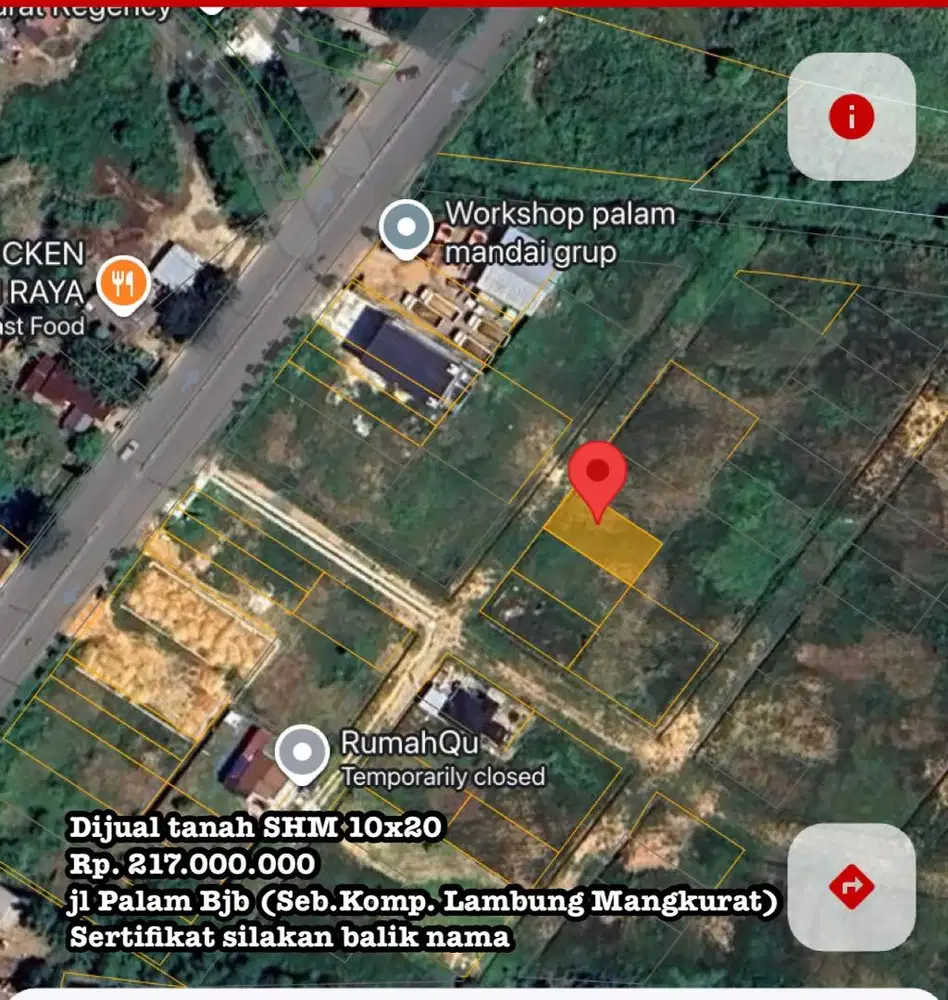Toggle the info overlay in the top-right corner
The height and width of the screenshot is (1000, 948).
pos(851,117)
